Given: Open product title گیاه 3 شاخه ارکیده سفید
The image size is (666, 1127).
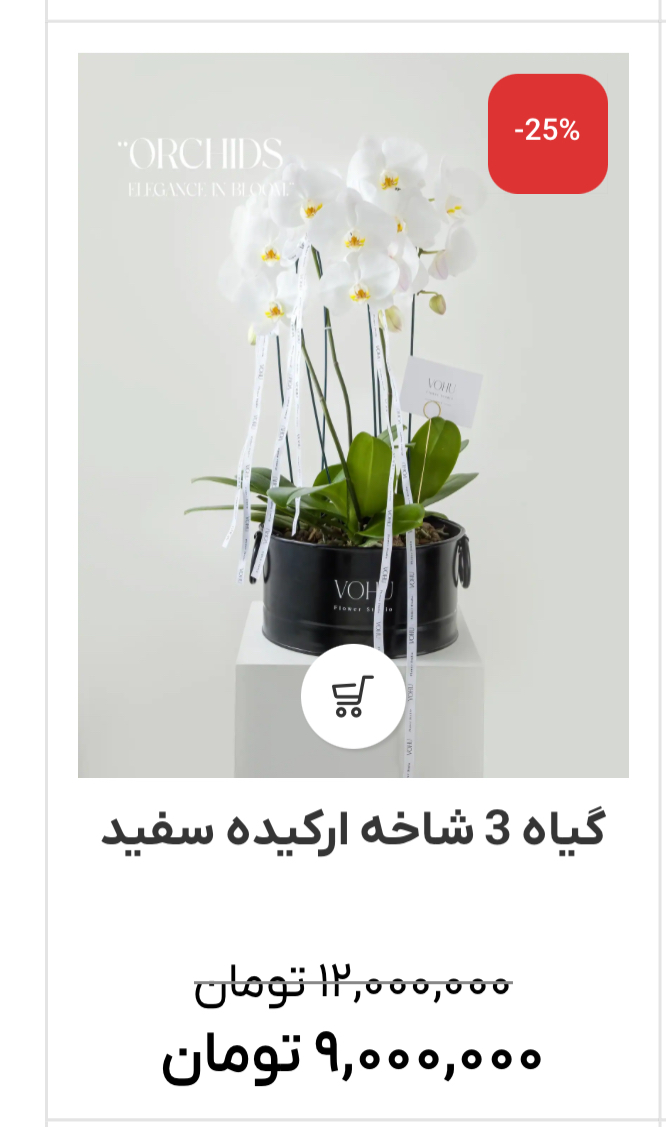Looking at the screenshot, I should click(353, 831).
